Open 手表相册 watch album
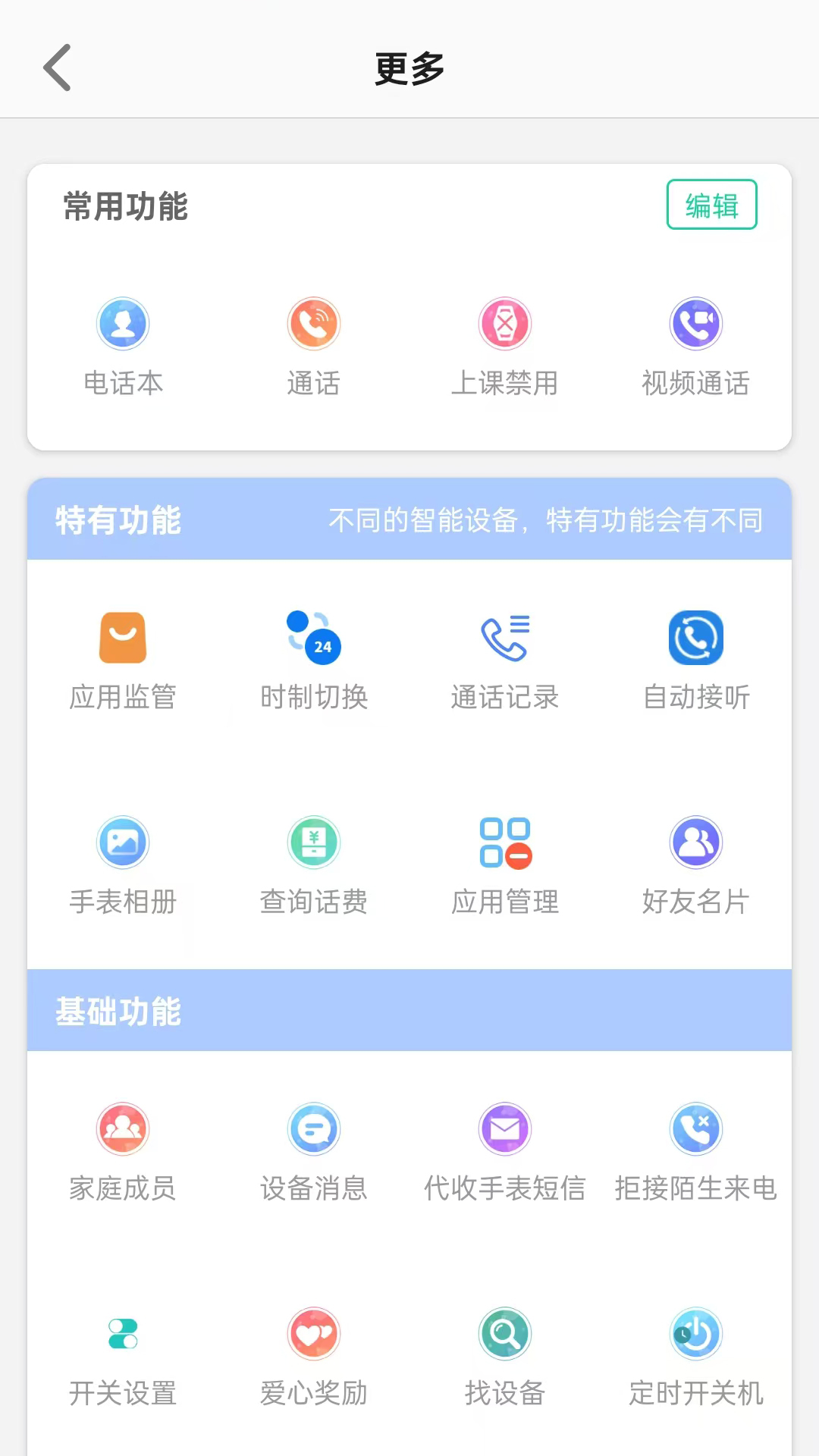This screenshot has width=819, height=1456. [123, 864]
